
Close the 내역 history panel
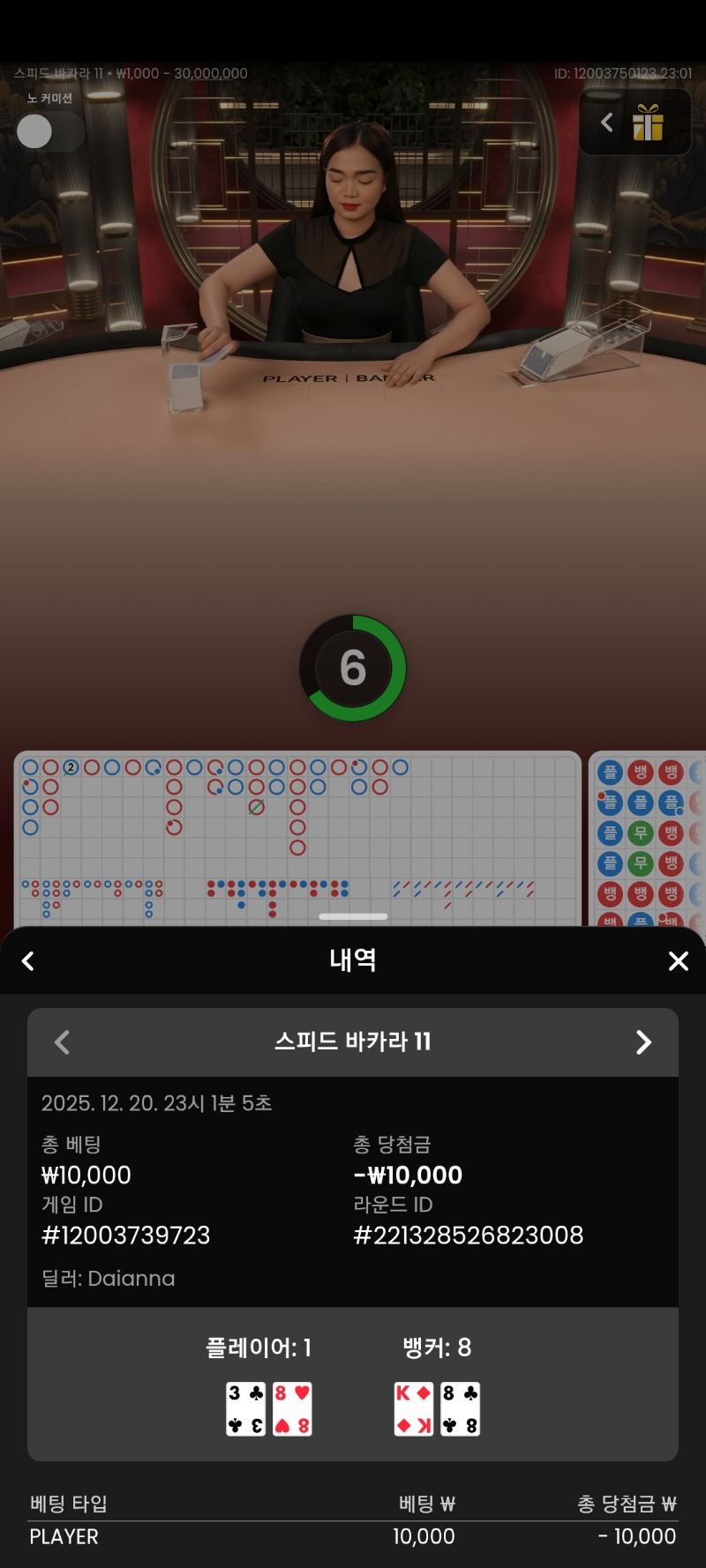click(x=678, y=961)
